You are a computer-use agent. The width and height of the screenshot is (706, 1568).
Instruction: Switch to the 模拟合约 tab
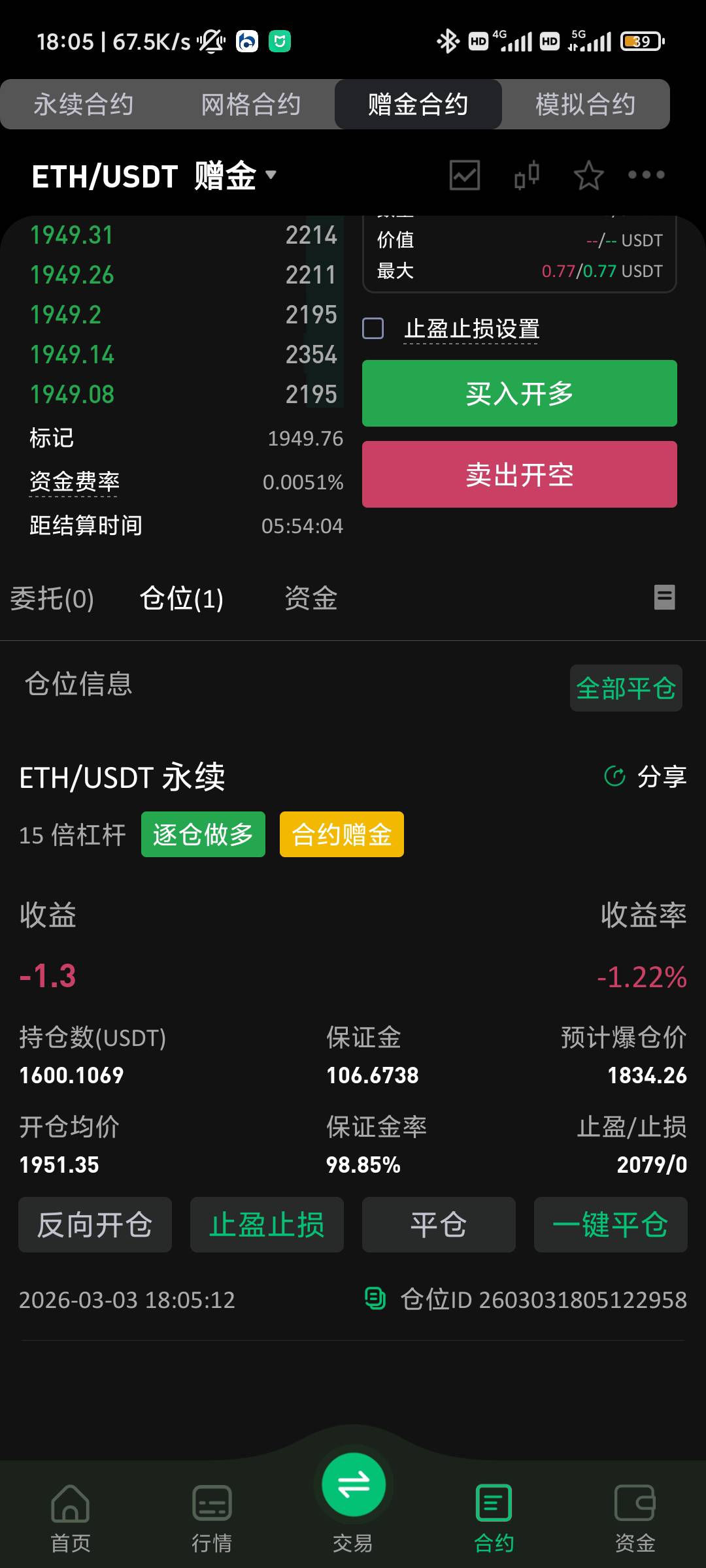(x=586, y=105)
